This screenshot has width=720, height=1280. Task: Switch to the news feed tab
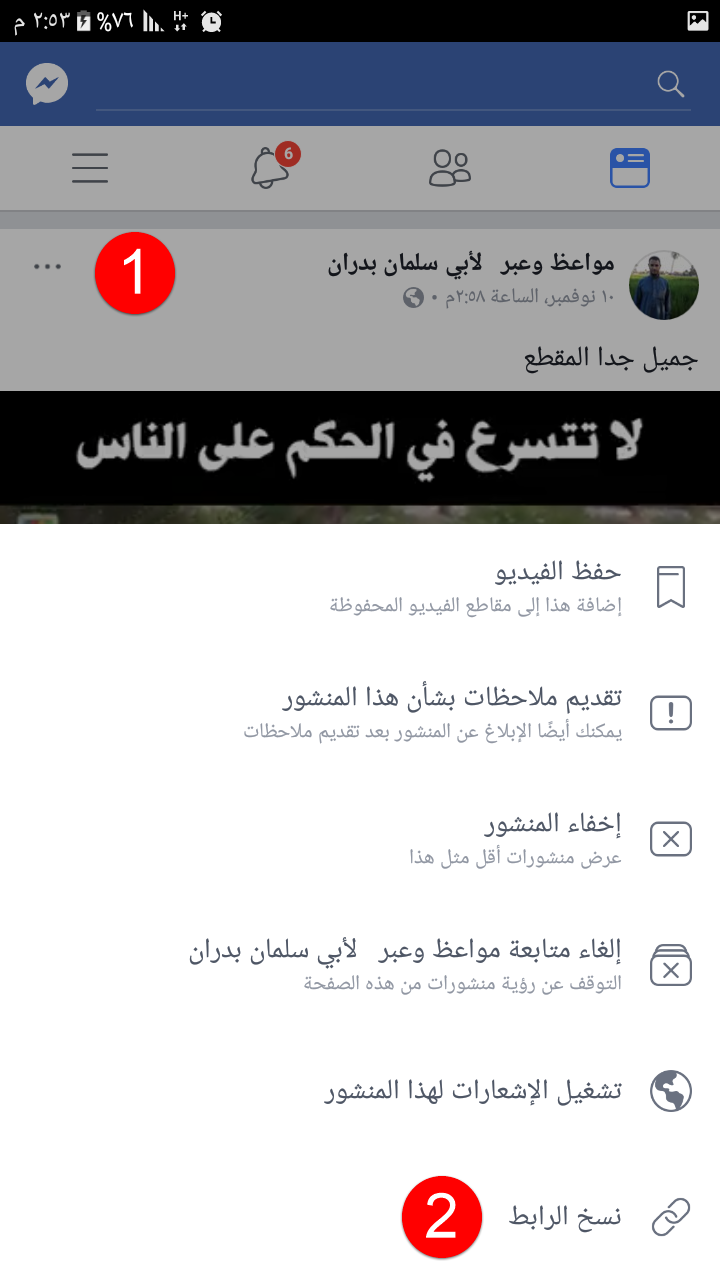(630, 168)
